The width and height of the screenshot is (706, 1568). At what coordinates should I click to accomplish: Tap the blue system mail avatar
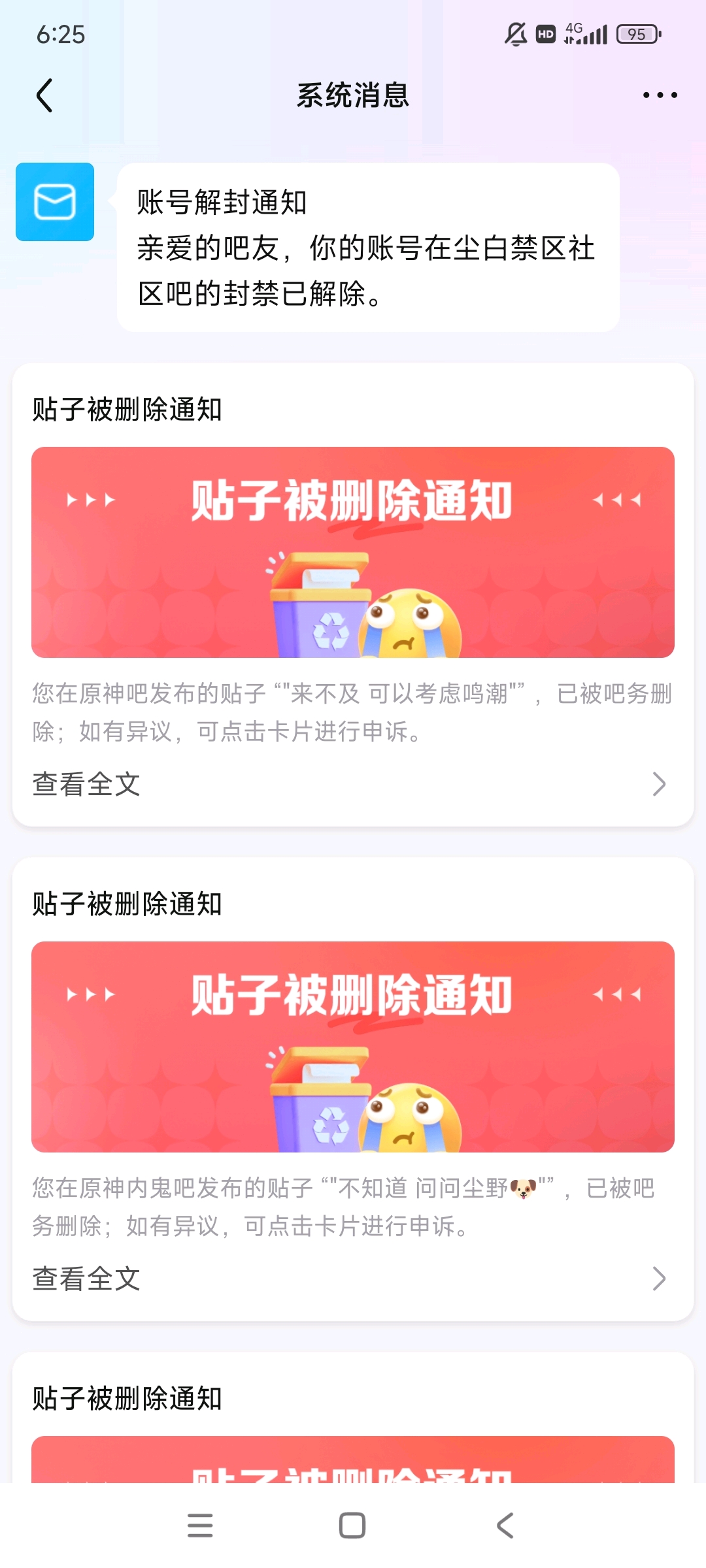pos(55,202)
